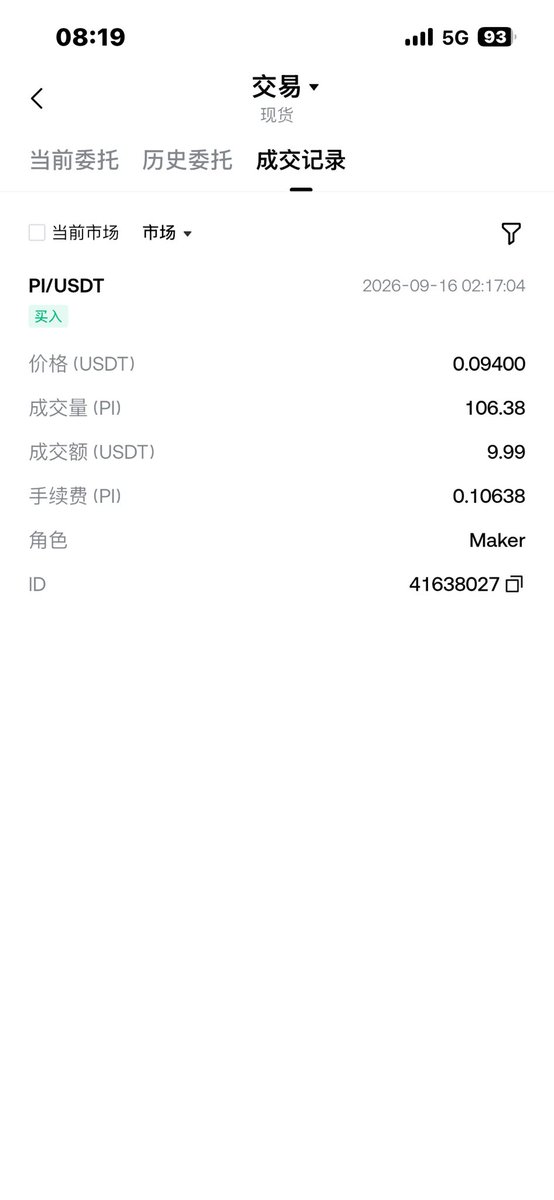554x1200 pixels.
Task: Select the 成交记录 tab
Action: point(301,160)
